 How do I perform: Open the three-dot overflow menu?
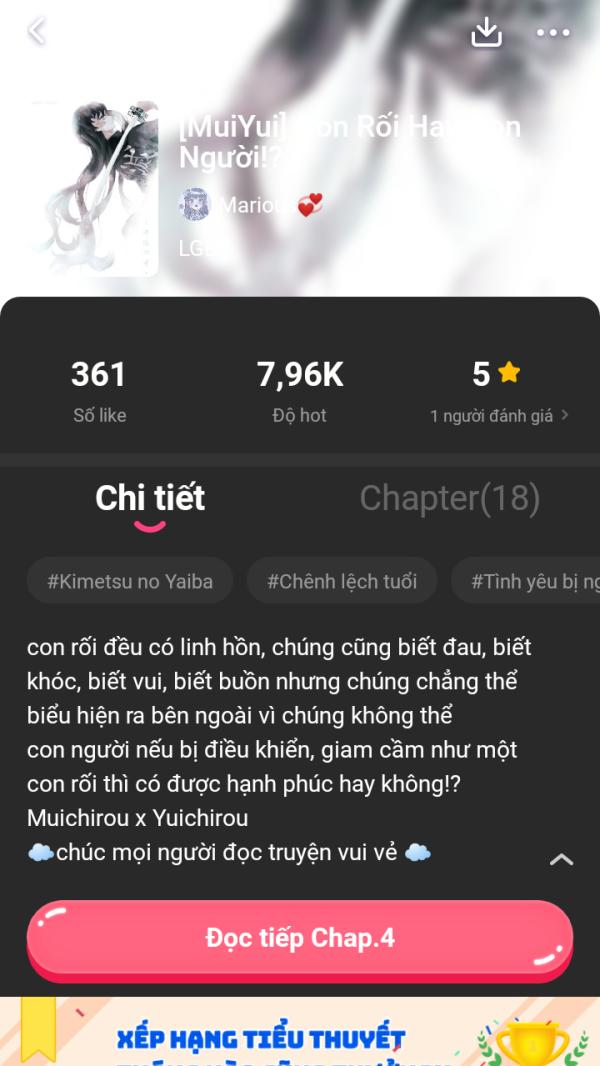tap(553, 33)
